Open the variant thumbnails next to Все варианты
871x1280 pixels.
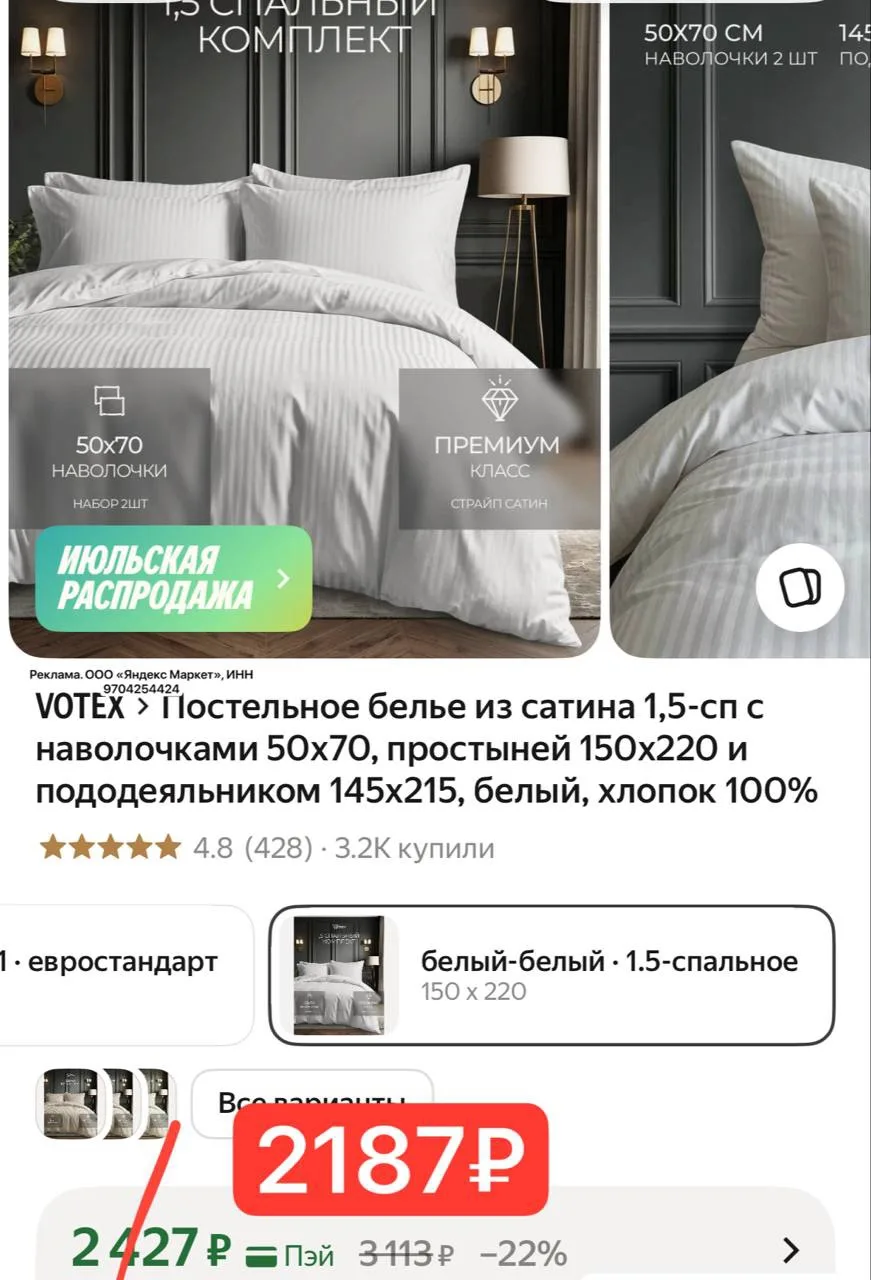[106, 1104]
